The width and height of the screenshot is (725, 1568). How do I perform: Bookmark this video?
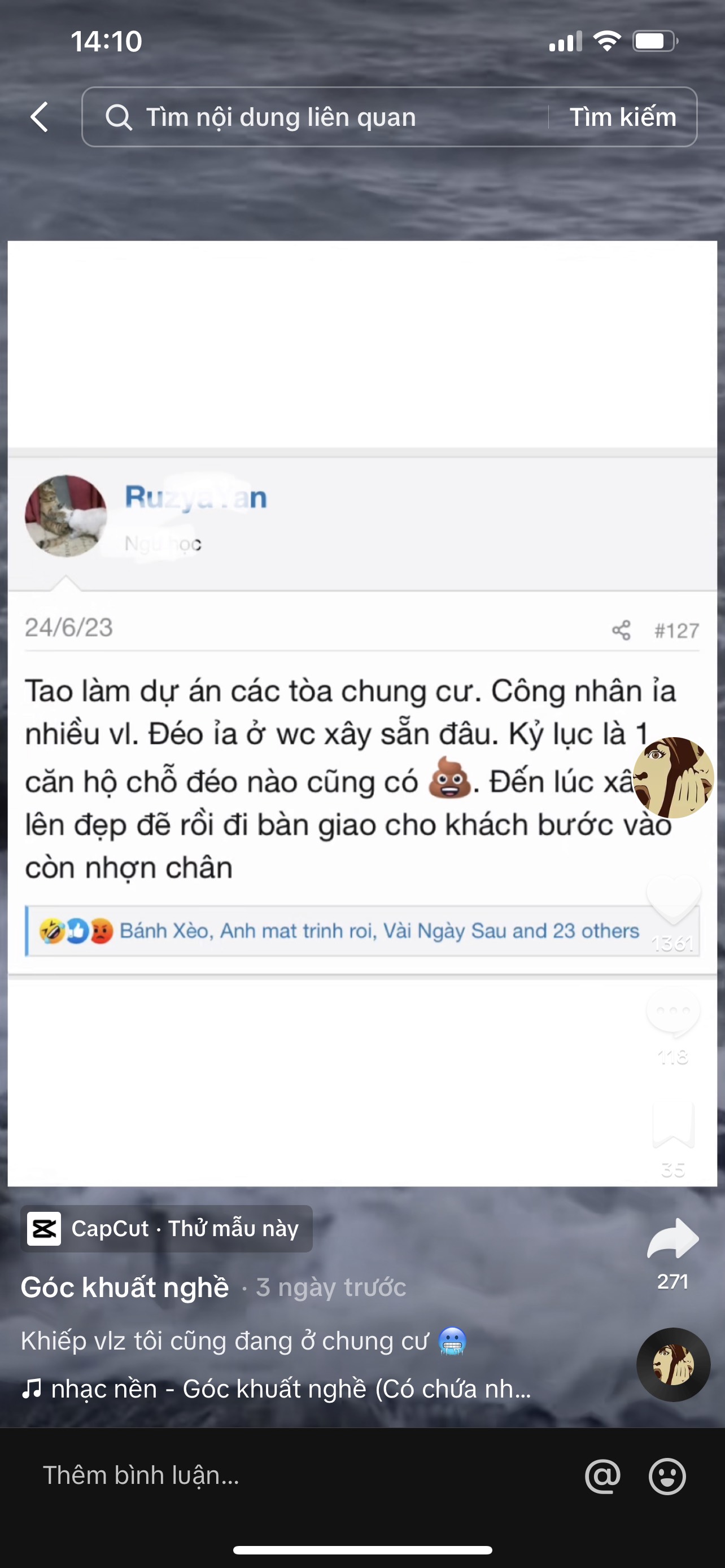point(672,1124)
